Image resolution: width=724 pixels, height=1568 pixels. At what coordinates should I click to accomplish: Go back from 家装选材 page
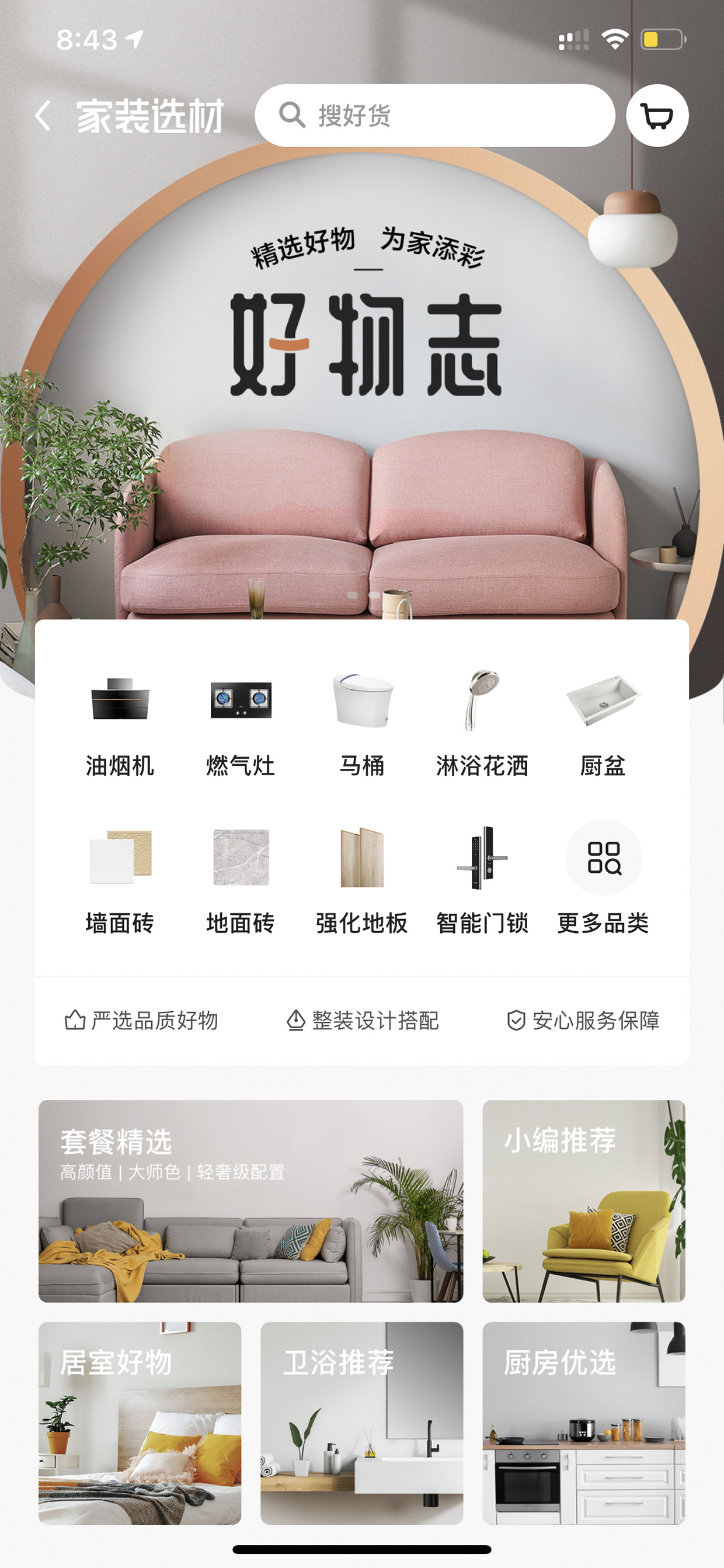43,116
